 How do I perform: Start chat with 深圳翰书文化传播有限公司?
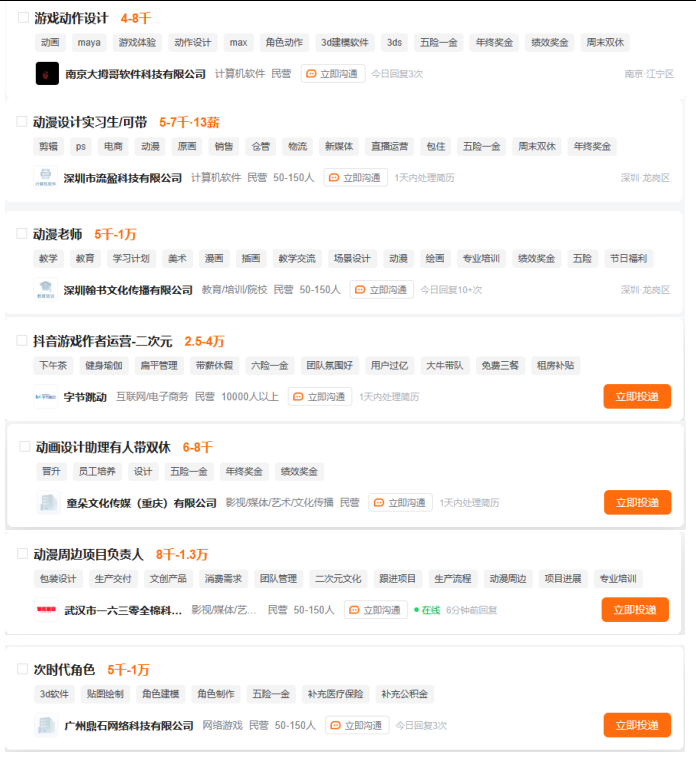tap(381, 290)
